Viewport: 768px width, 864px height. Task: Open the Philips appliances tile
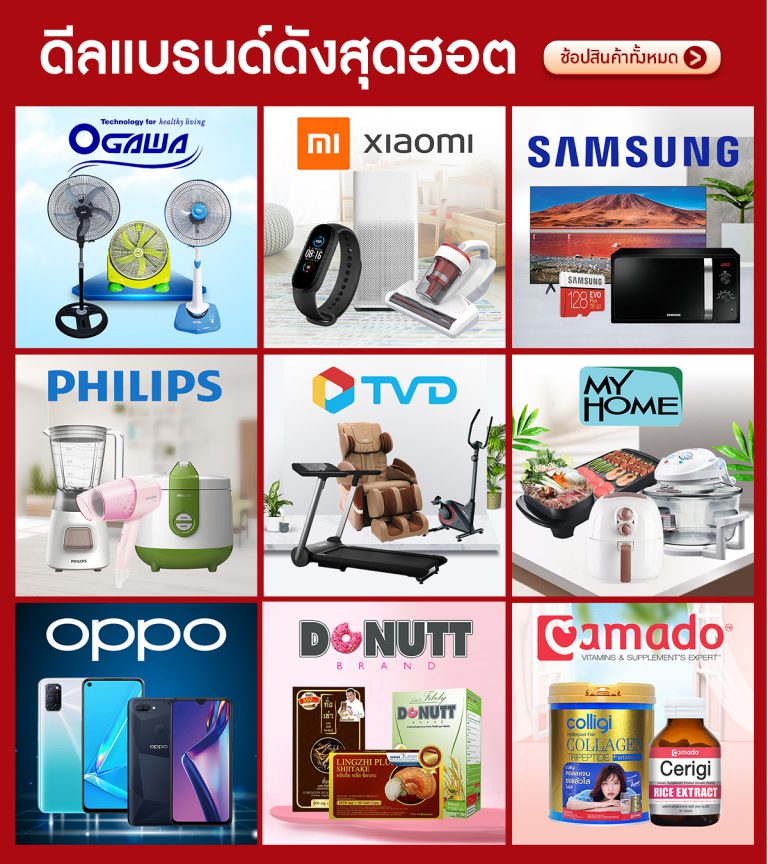pyautogui.click(x=136, y=475)
